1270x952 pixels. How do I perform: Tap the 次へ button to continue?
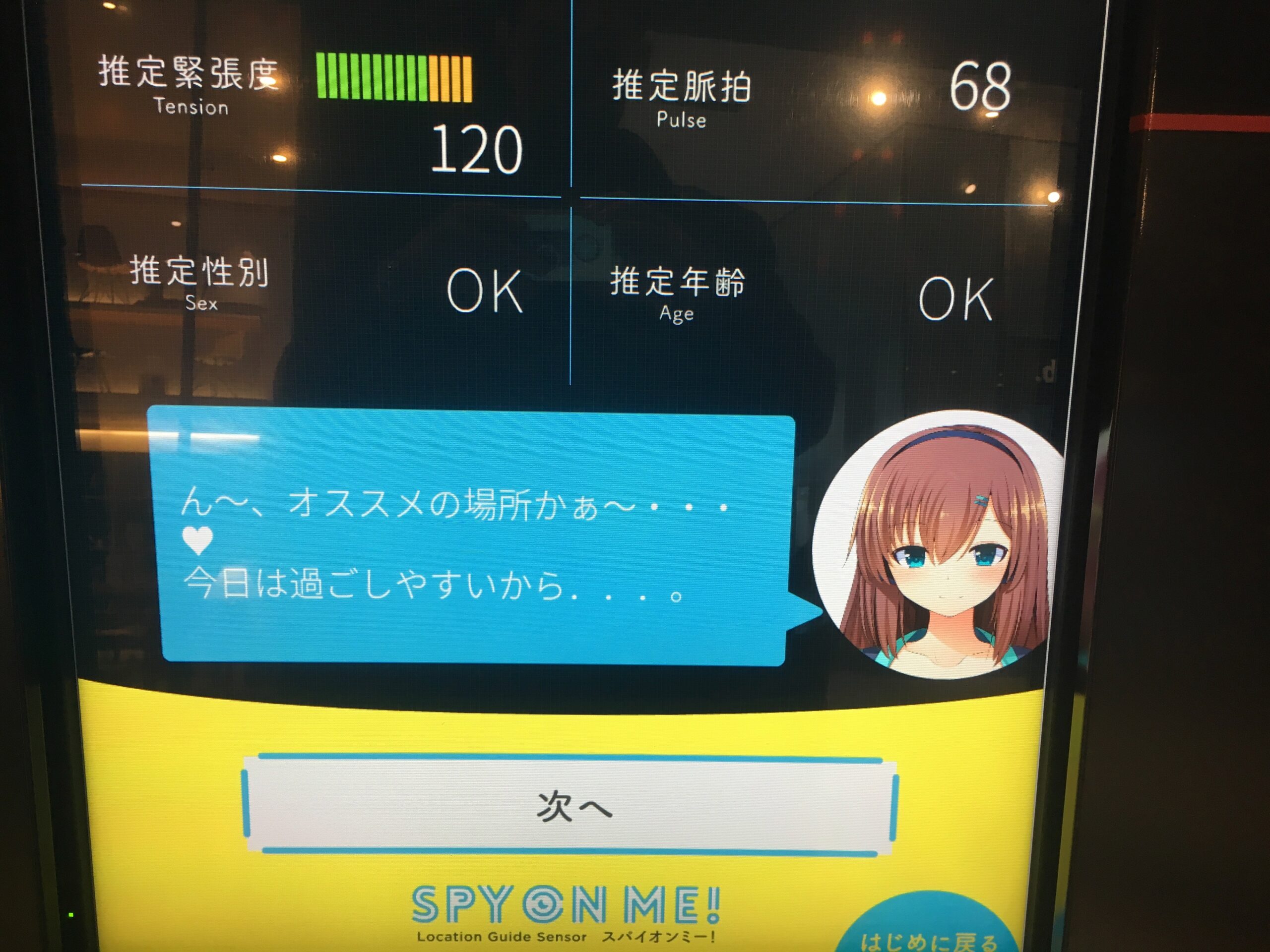point(570,806)
